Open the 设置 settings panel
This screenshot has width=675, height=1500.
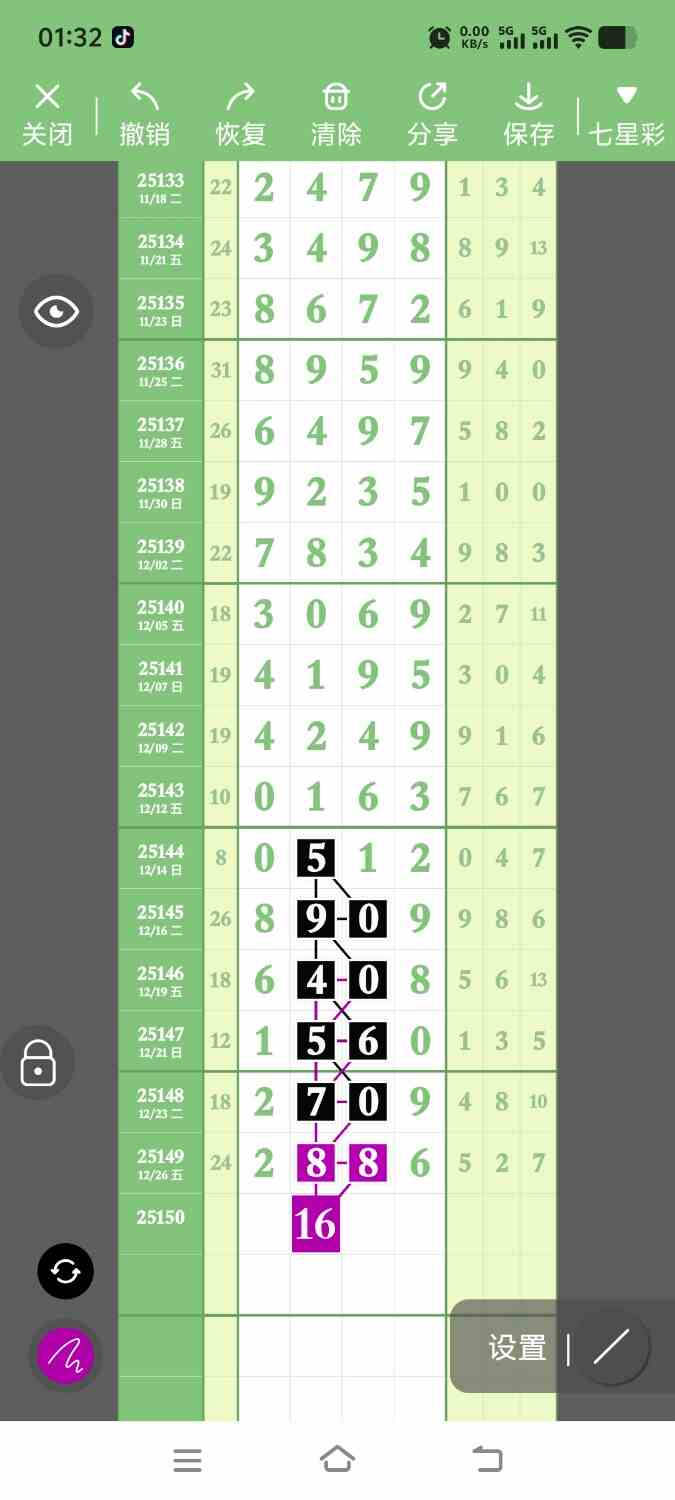point(517,1348)
